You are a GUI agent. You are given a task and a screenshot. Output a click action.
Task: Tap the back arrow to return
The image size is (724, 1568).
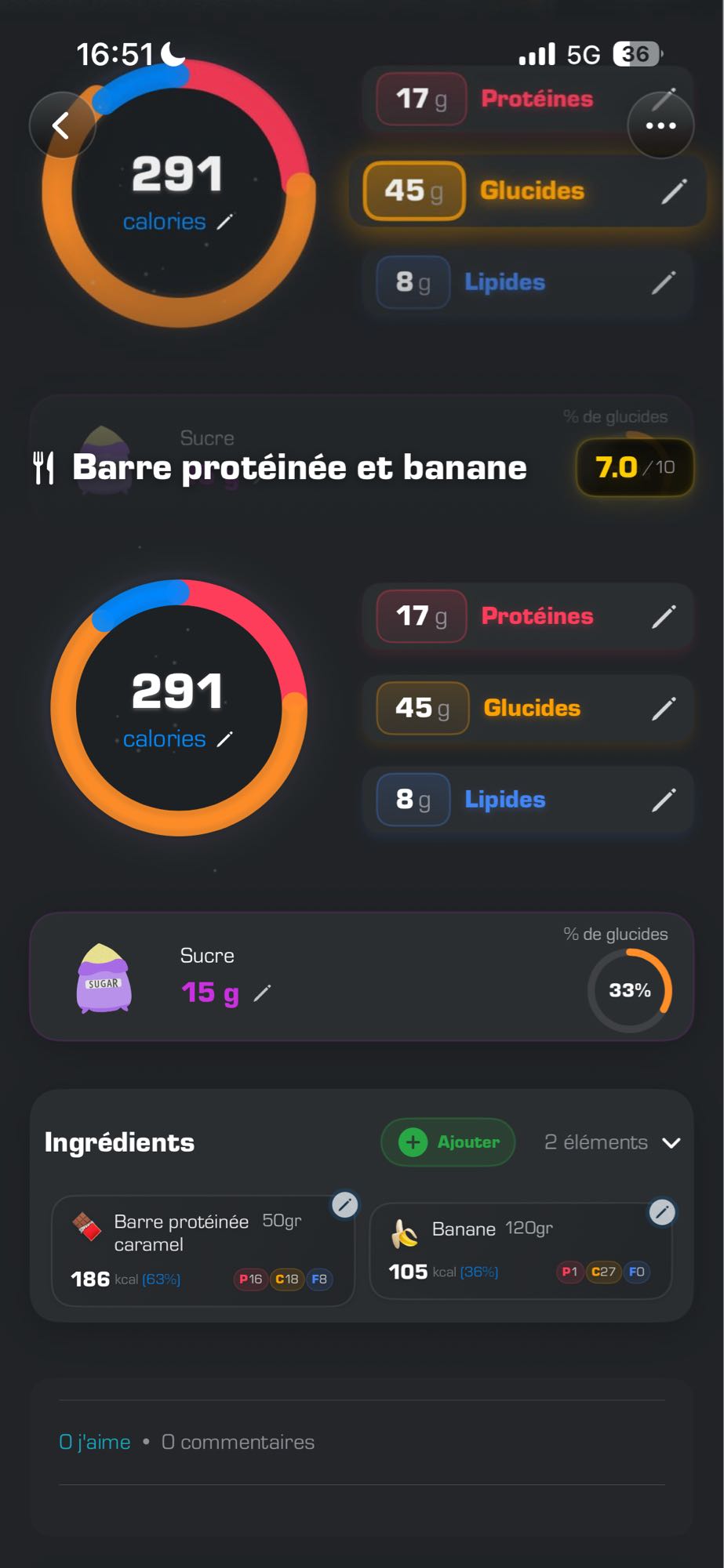pyautogui.click(x=62, y=125)
